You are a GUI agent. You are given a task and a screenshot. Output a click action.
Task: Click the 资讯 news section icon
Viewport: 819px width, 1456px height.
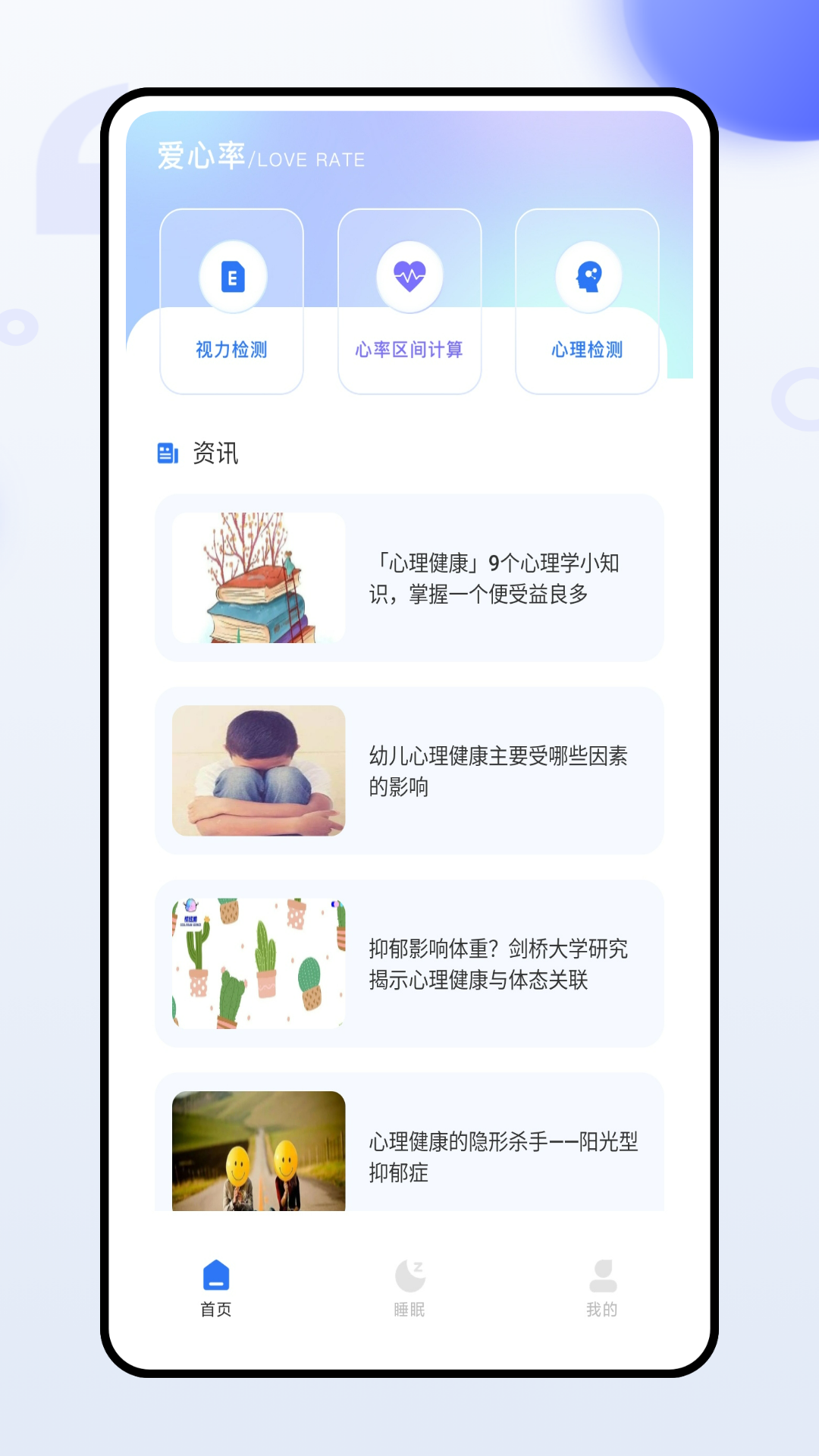(165, 453)
